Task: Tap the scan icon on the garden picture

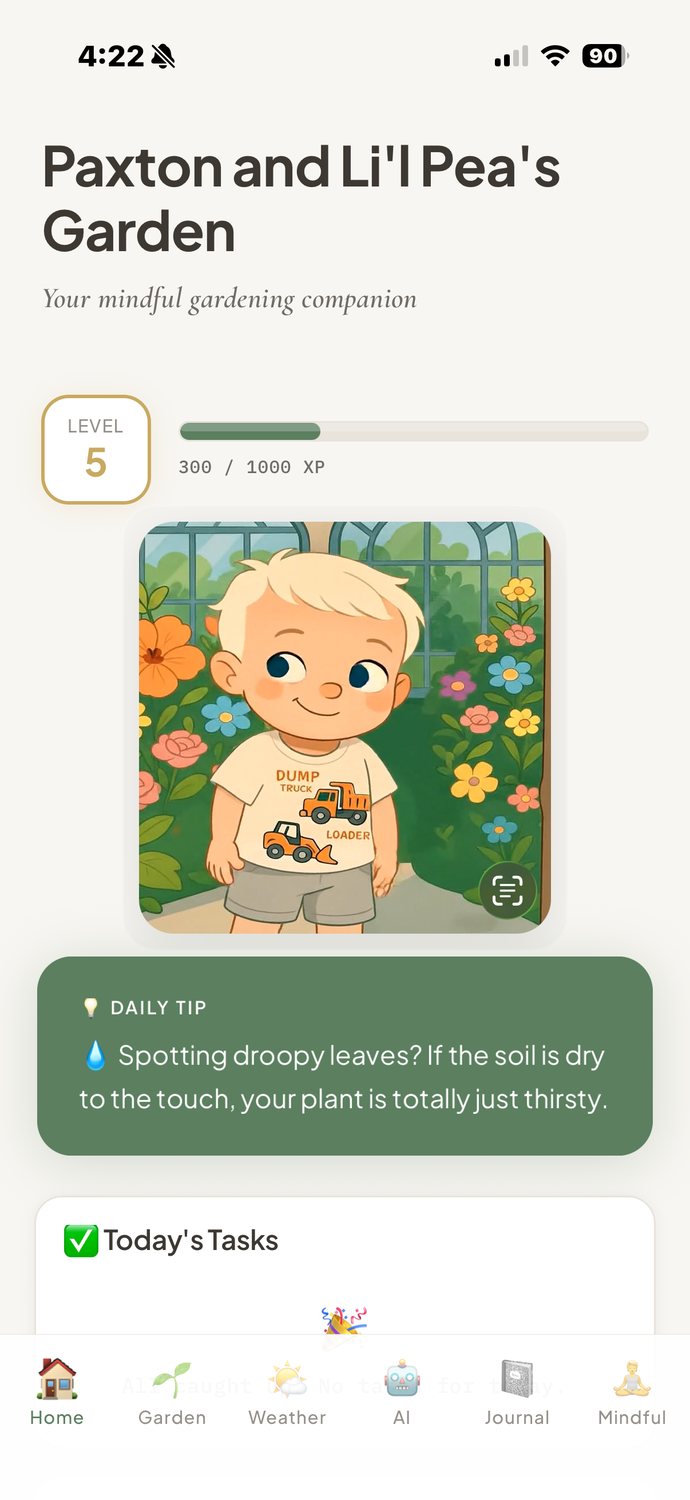Action: pos(507,890)
